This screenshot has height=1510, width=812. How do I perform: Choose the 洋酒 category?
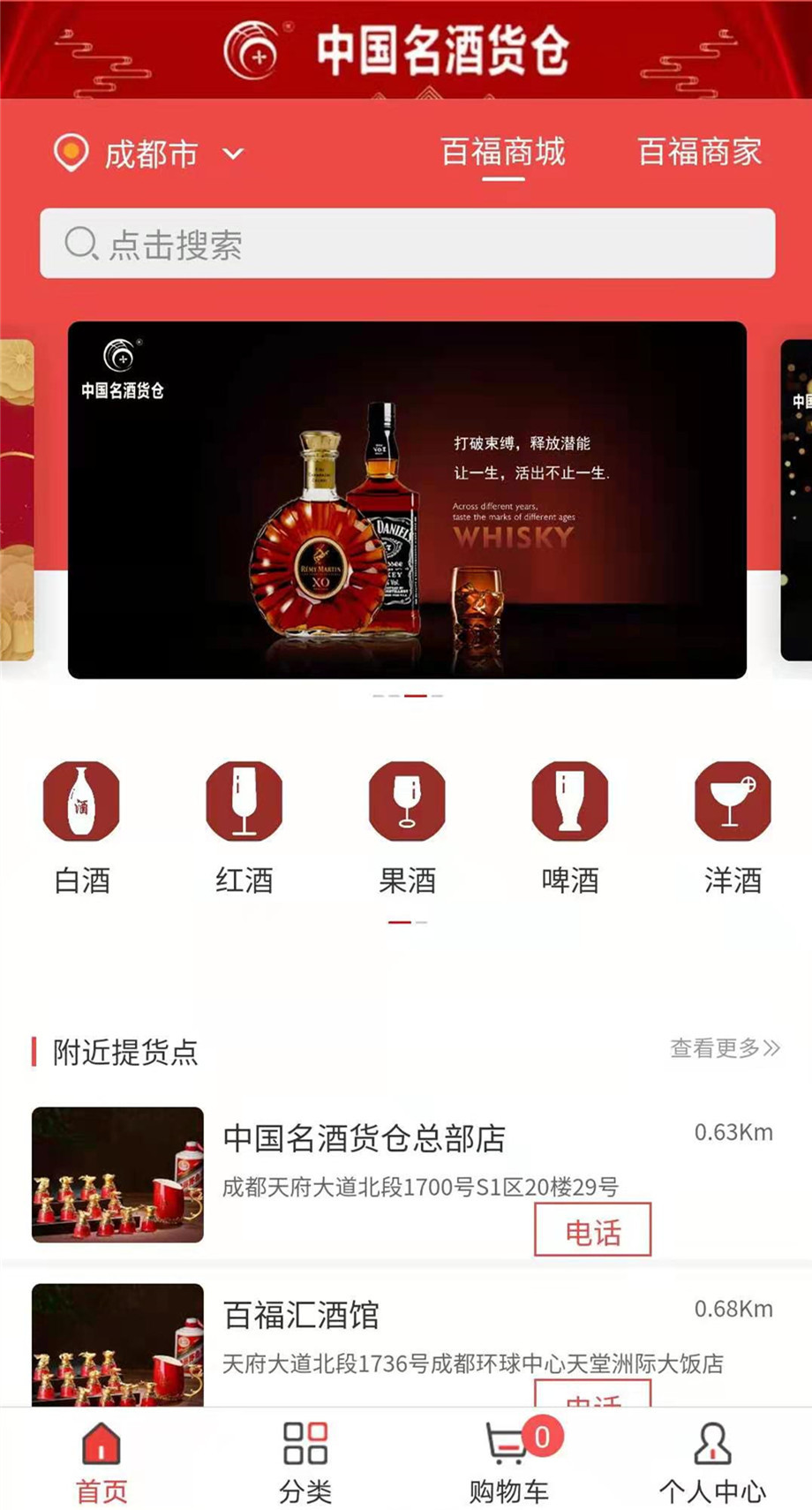(x=733, y=827)
